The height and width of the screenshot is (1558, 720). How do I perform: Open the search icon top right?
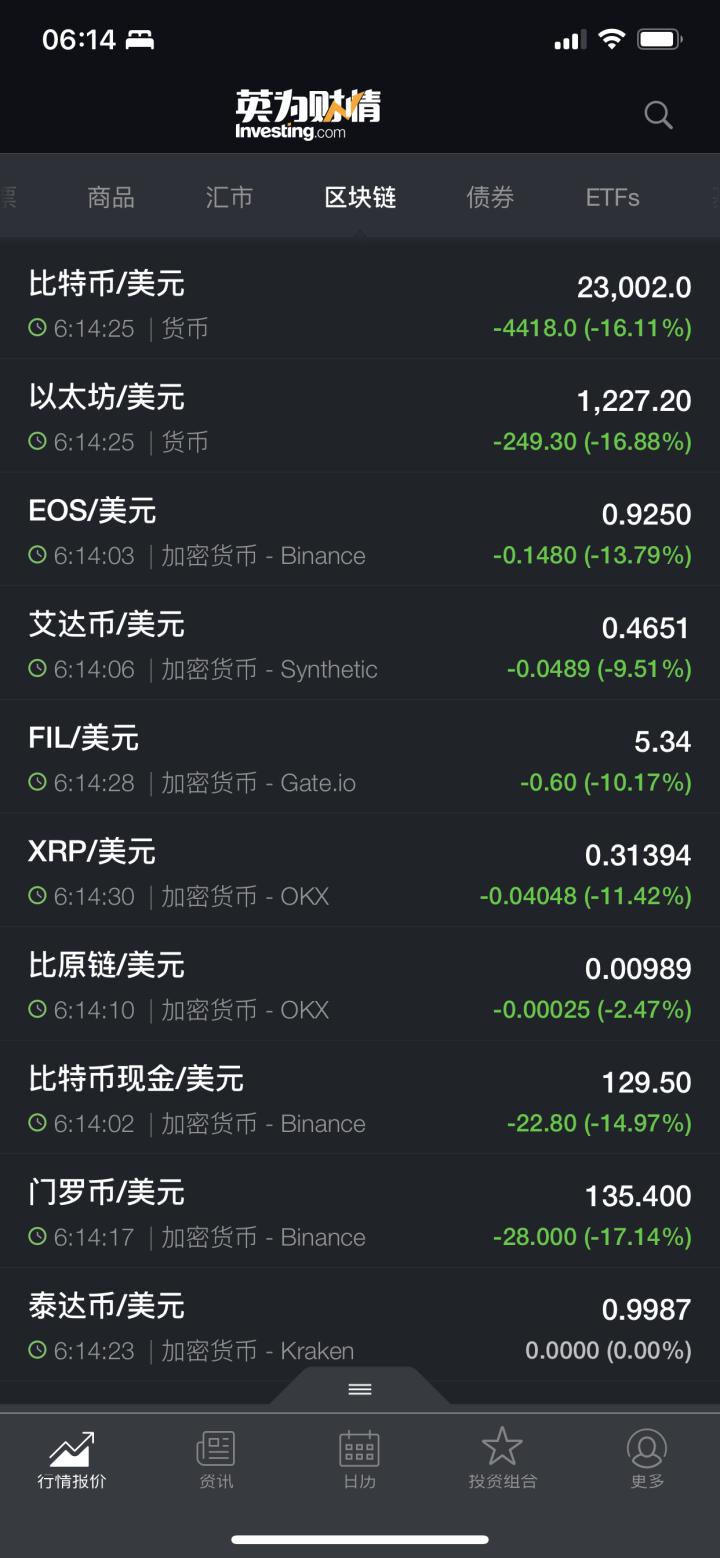658,114
